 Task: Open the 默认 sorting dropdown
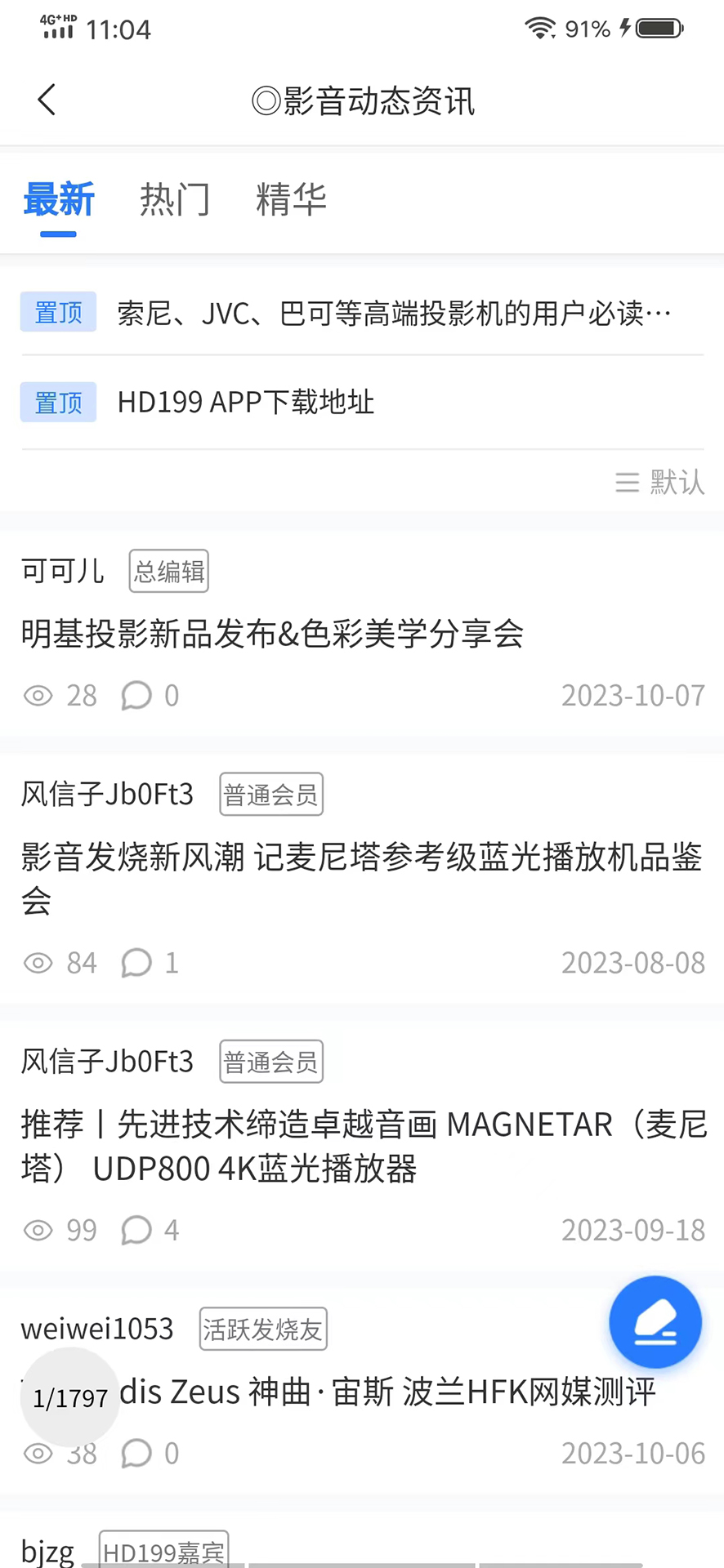tap(676, 483)
